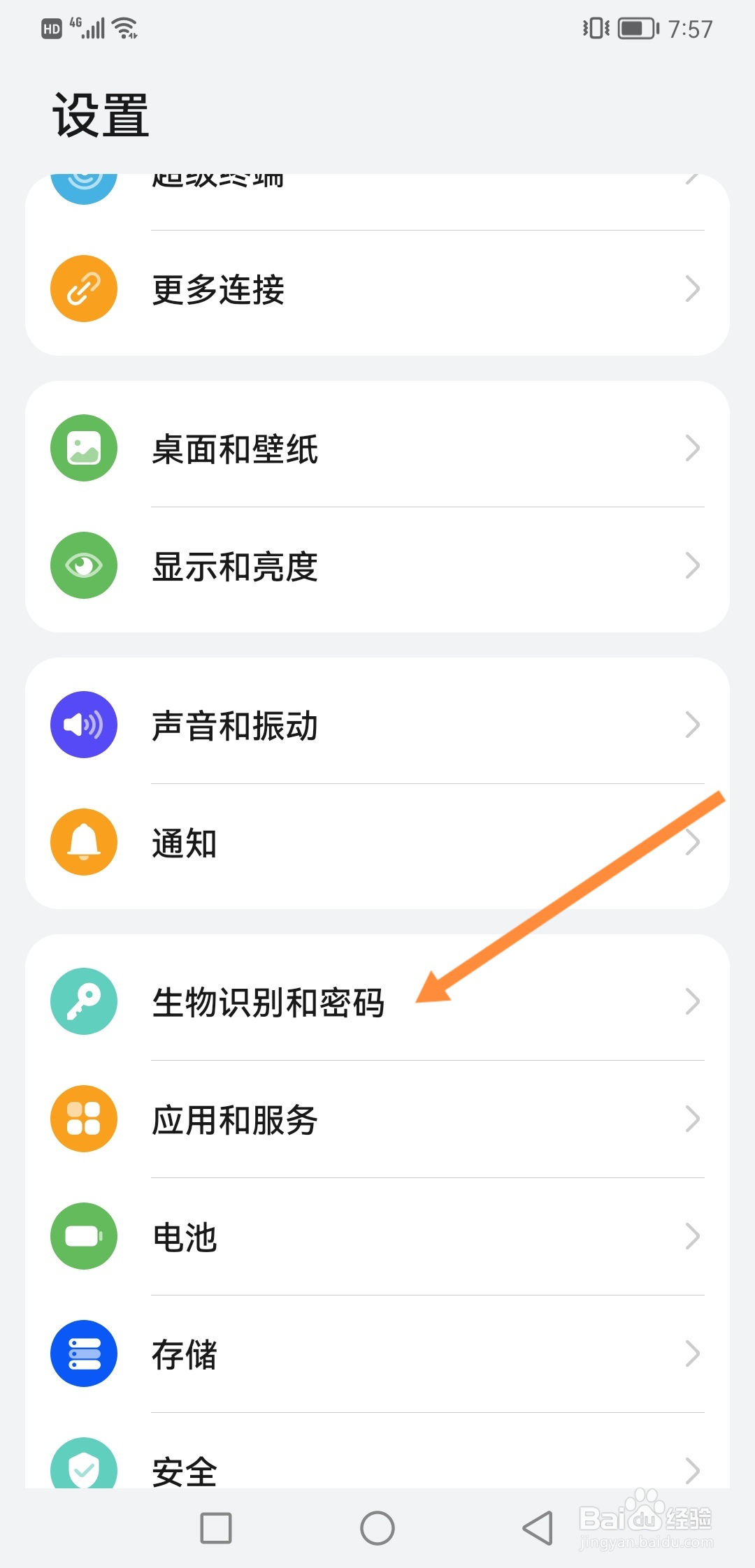
Task: Tap the 应用和服务 text label
Action: pyautogui.click(x=236, y=1118)
